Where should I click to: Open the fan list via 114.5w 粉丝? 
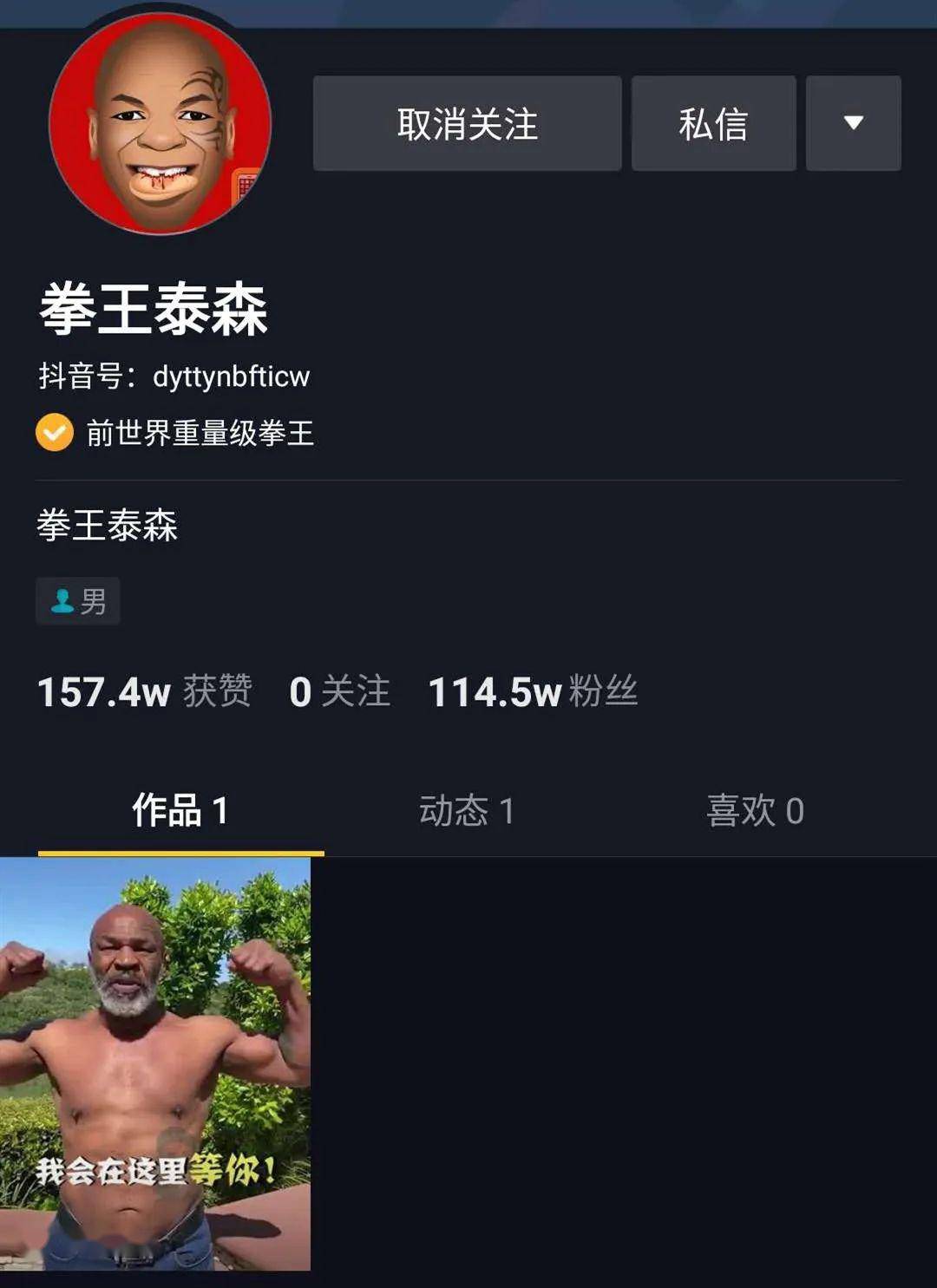533,692
